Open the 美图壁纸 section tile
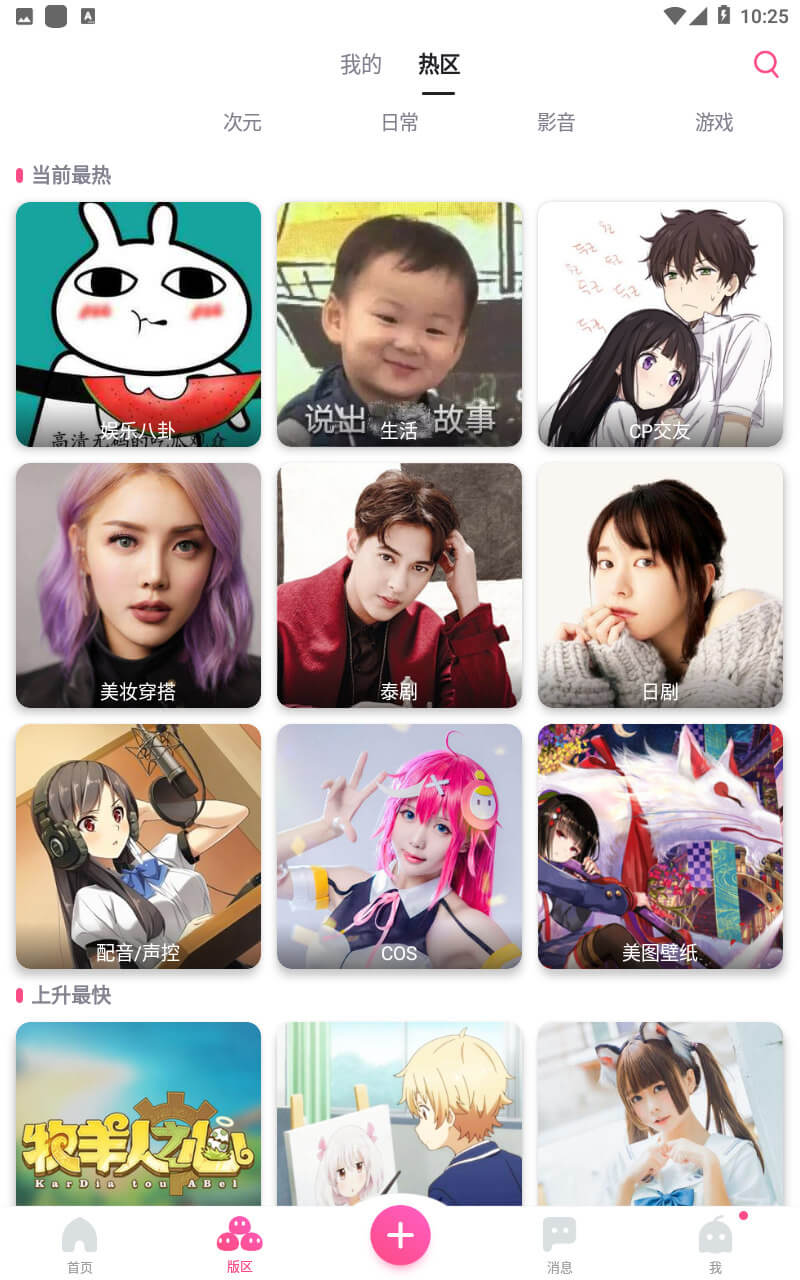 [x=660, y=846]
